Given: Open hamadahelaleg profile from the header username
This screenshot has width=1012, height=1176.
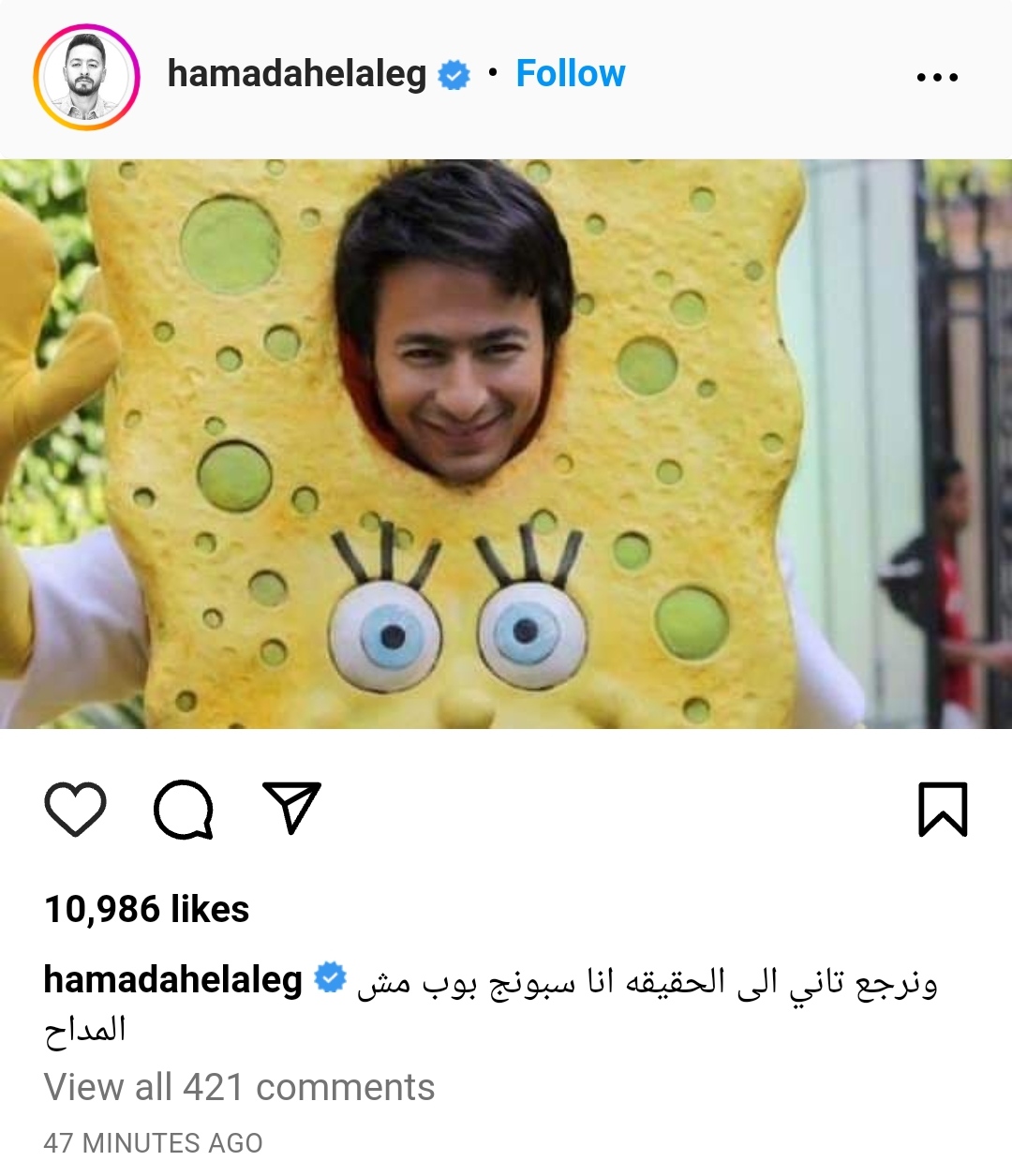Looking at the screenshot, I should pyautogui.click(x=296, y=74).
